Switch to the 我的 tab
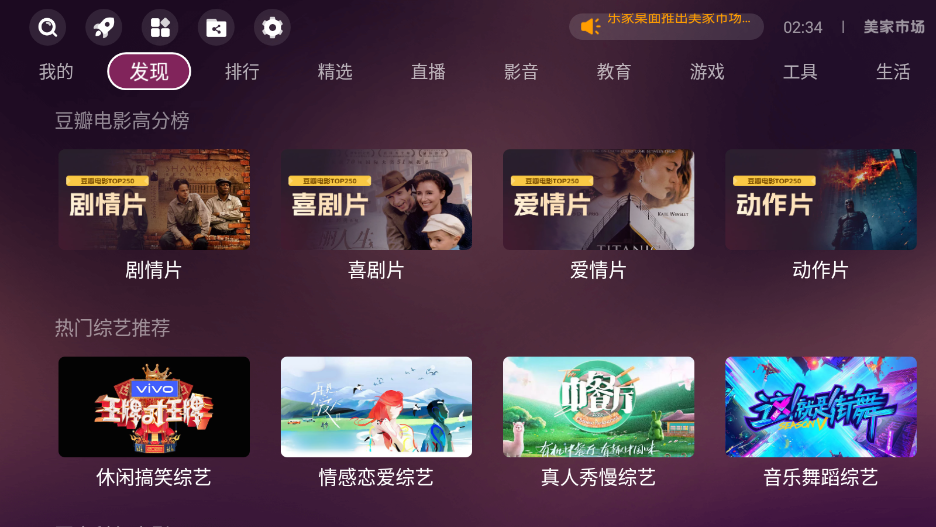Screen dimensions: 936x527 [x=56, y=72]
